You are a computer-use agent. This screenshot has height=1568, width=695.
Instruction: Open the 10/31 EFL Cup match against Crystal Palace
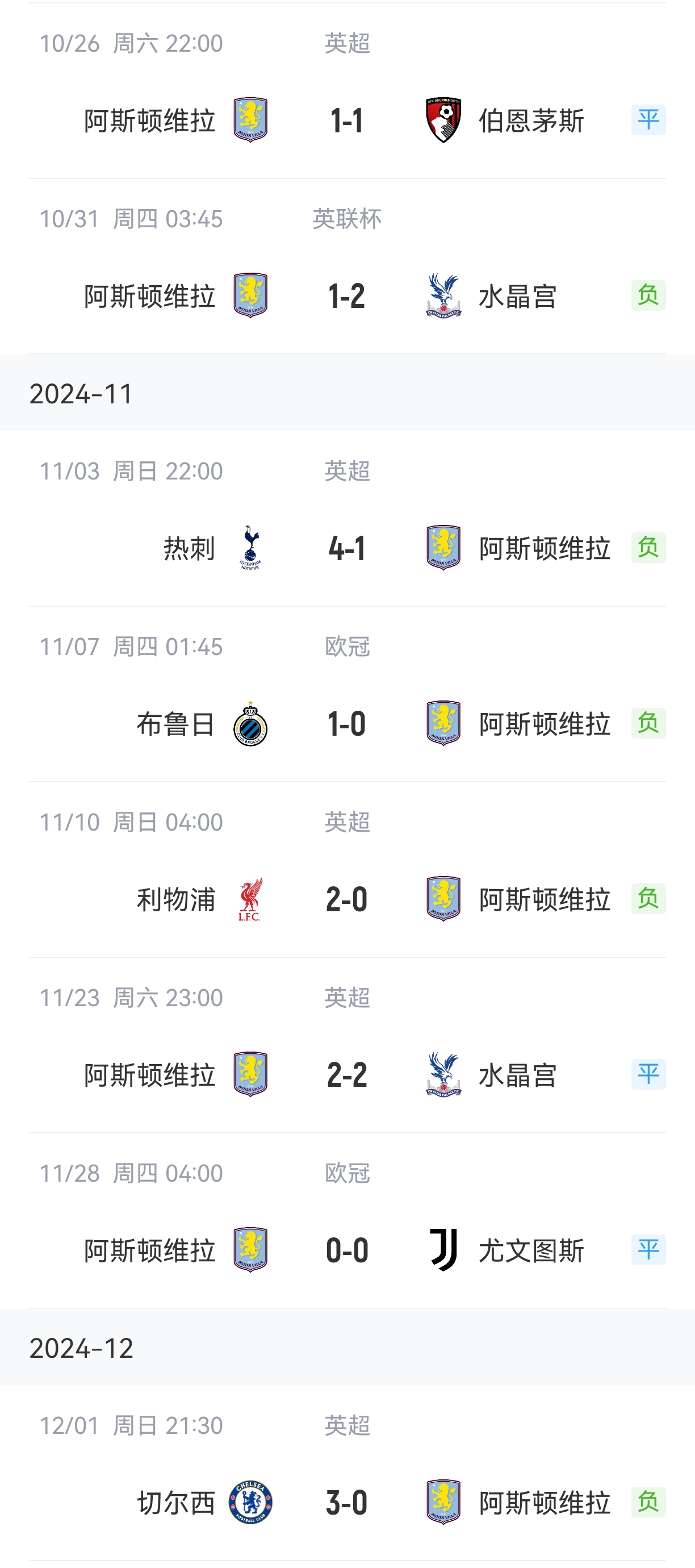pos(347,266)
